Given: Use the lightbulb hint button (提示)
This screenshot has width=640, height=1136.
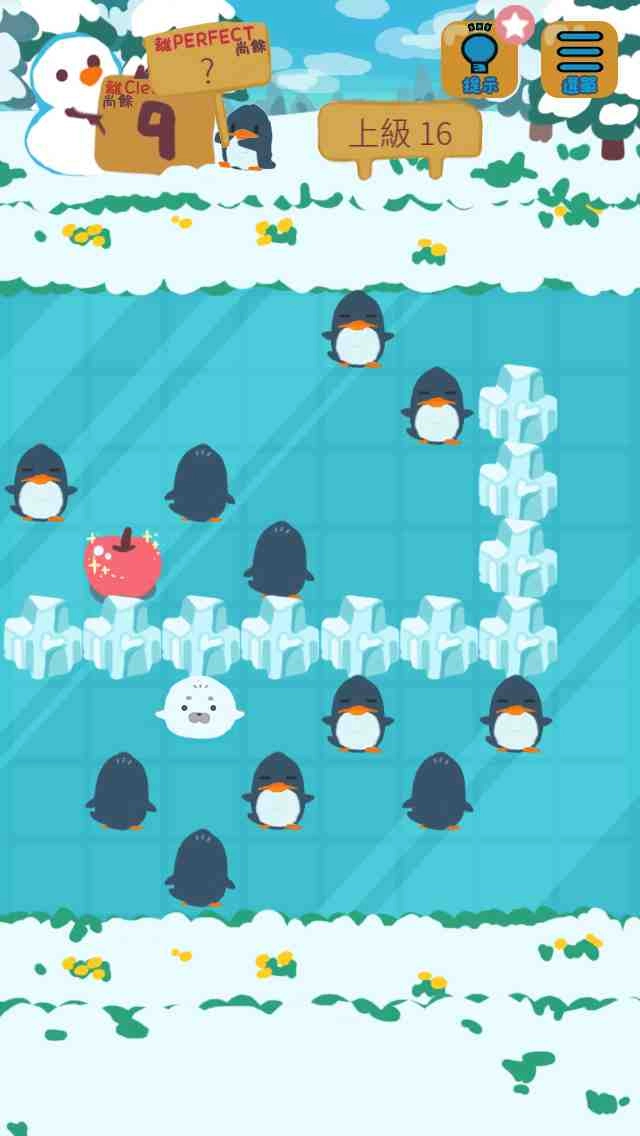Looking at the screenshot, I should click(x=479, y=60).
